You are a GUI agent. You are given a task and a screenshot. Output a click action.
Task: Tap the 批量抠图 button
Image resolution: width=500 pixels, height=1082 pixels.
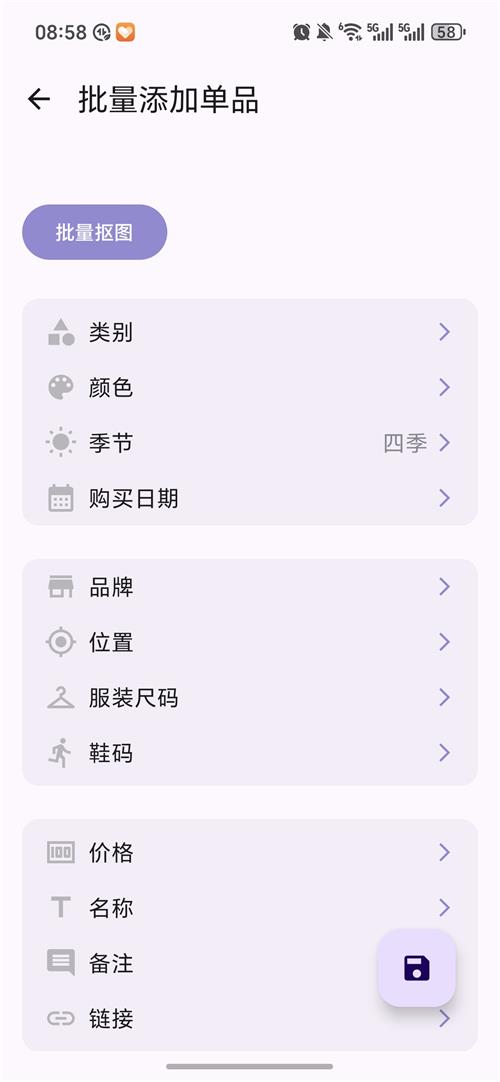tap(94, 232)
